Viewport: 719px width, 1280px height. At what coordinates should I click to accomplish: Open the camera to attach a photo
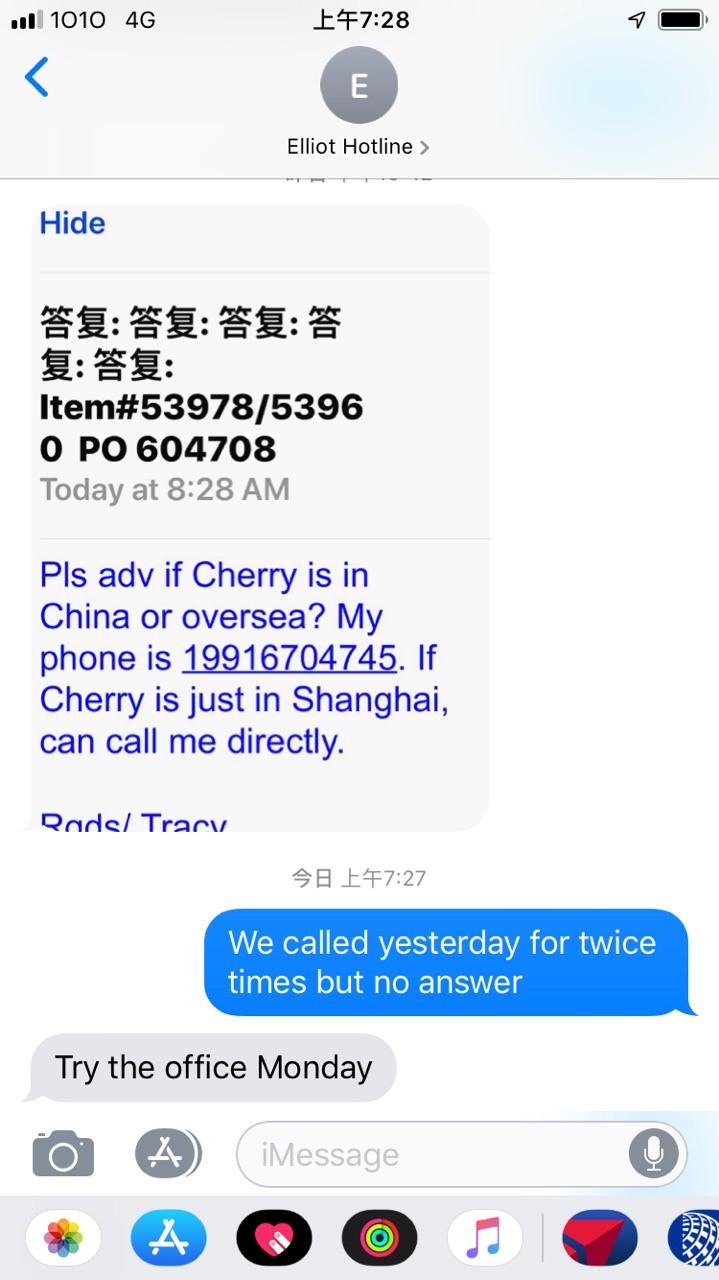coord(63,1155)
